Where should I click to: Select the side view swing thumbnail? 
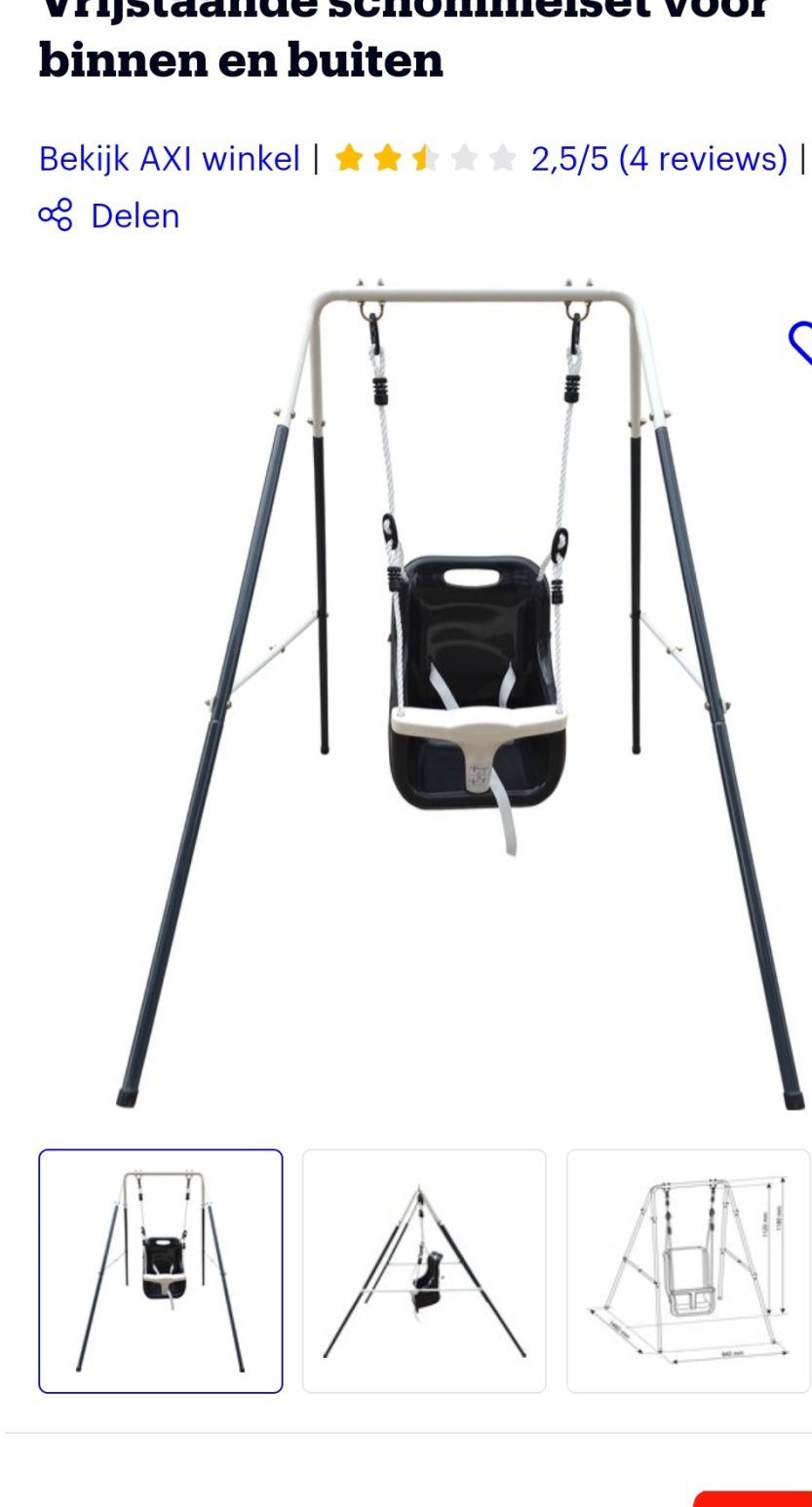point(424,1271)
